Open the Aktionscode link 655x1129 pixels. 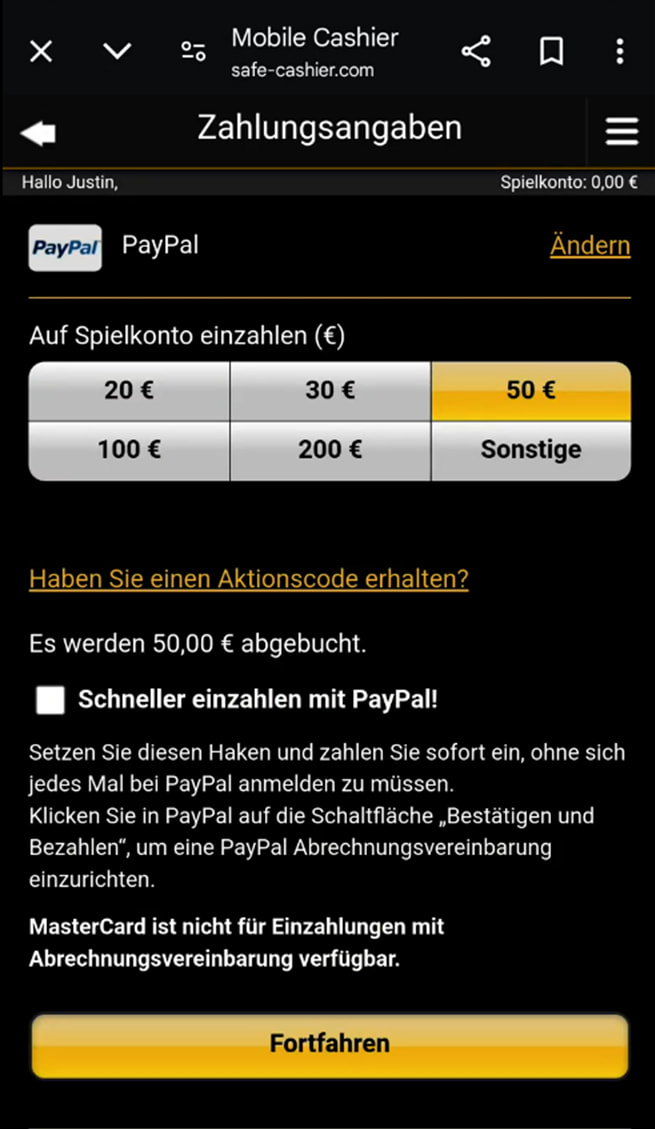[x=249, y=579]
